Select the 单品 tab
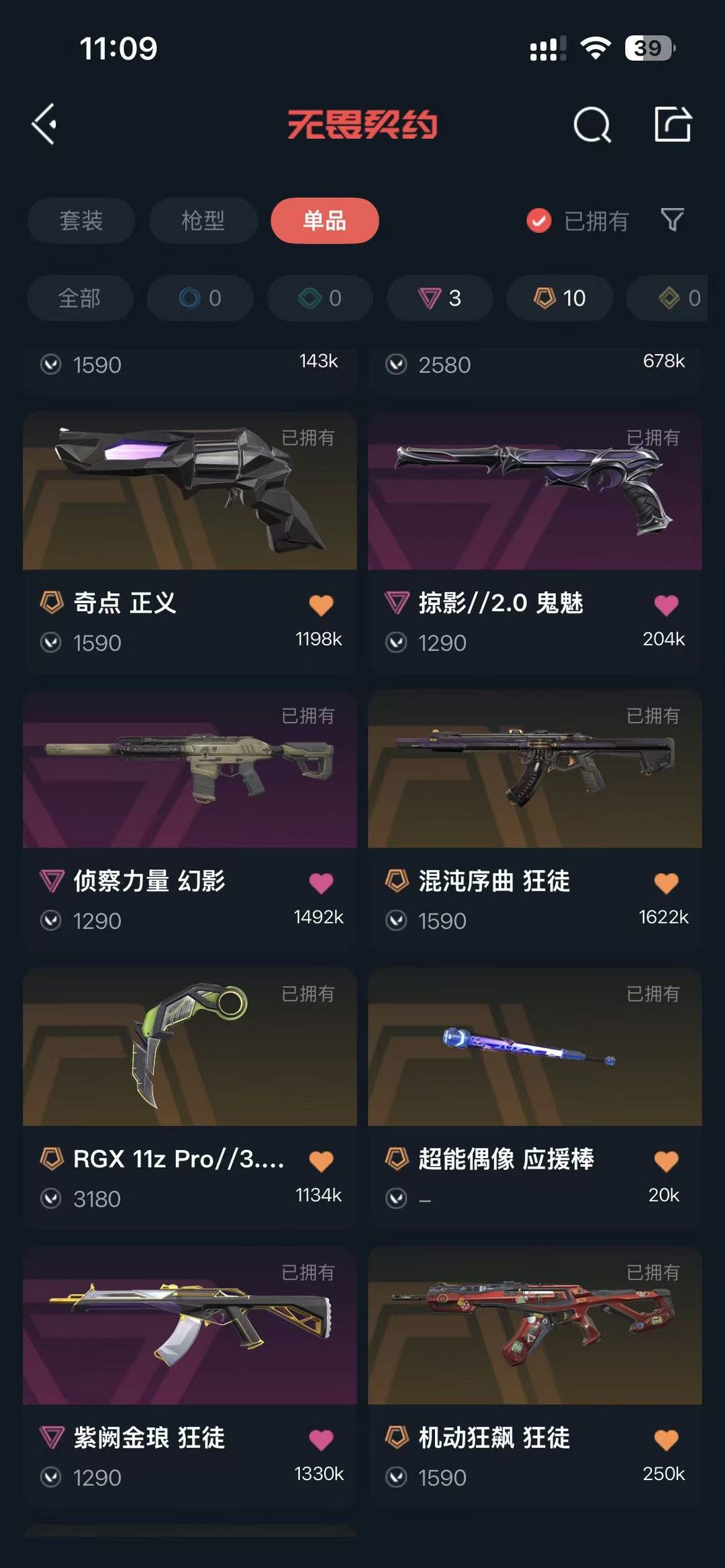Viewport: 725px width, 1568px height. coord(324,221)
